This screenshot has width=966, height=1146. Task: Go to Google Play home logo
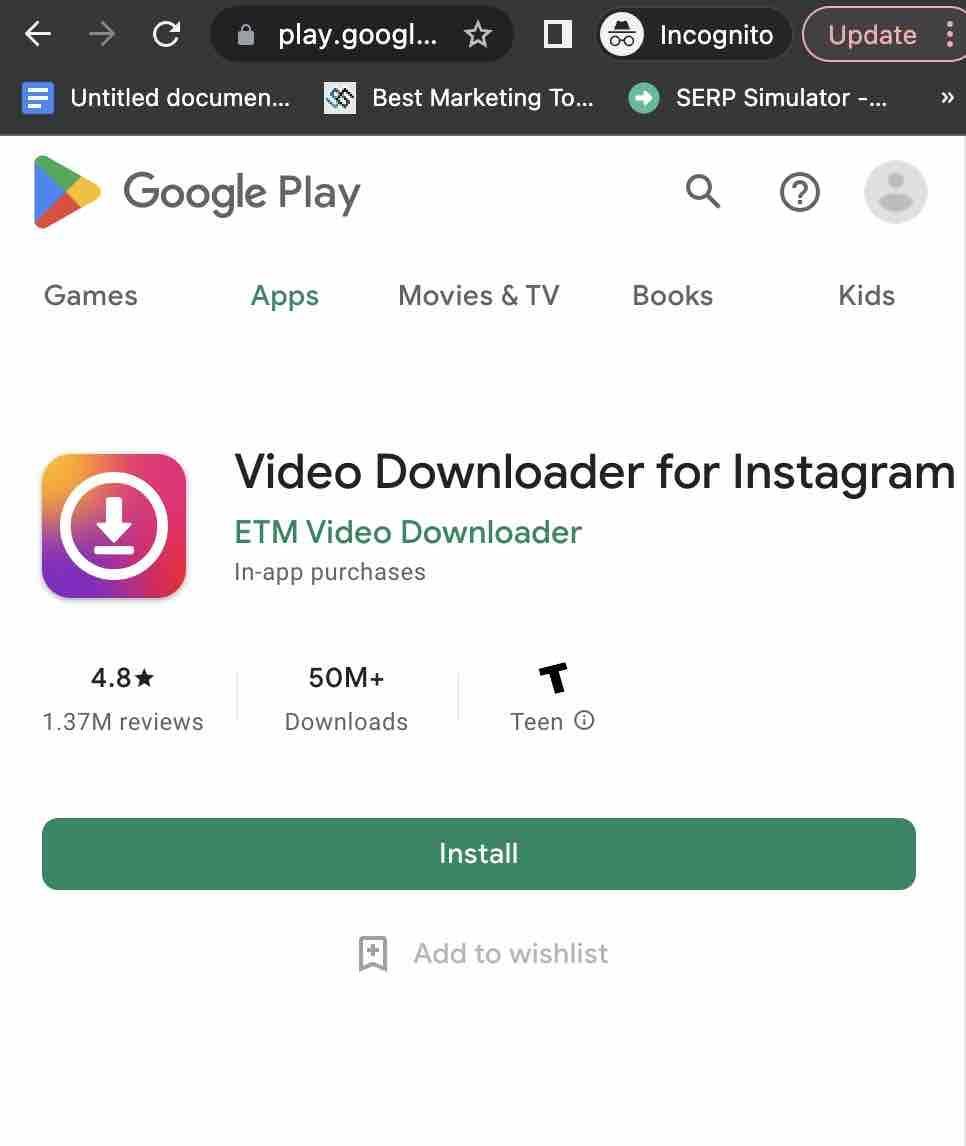tap(197, 192)
